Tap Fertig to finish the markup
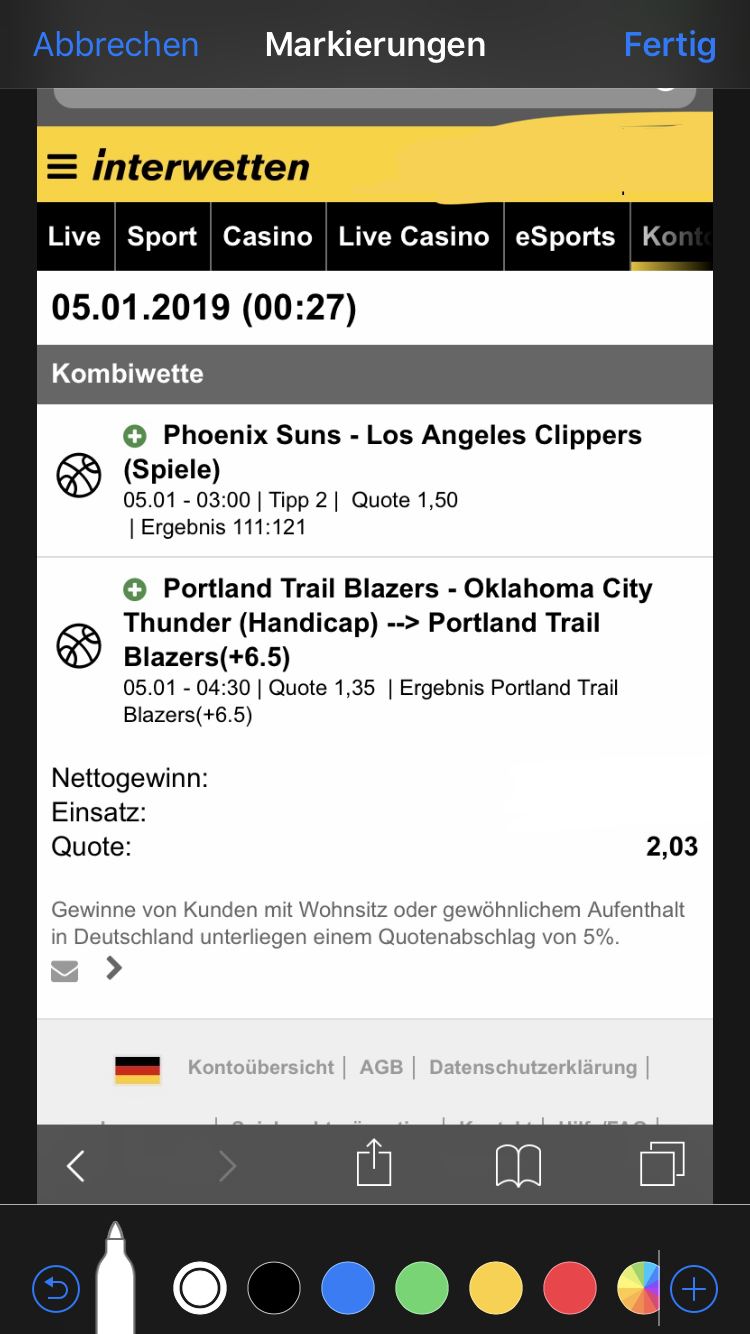Viewport: 750px width, 1334px height. [x=669, y=45]
